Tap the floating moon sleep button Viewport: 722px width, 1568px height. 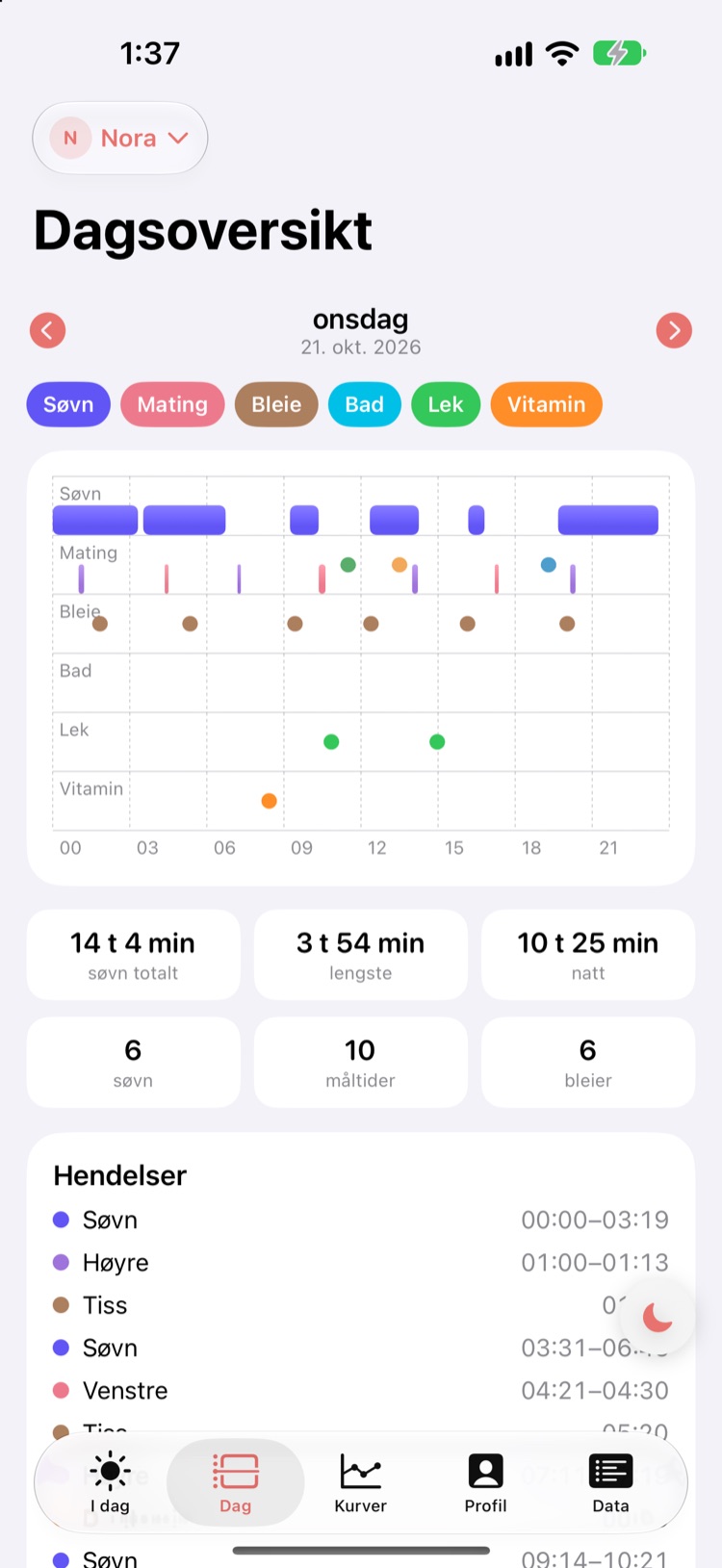(x=658, y=1316)
